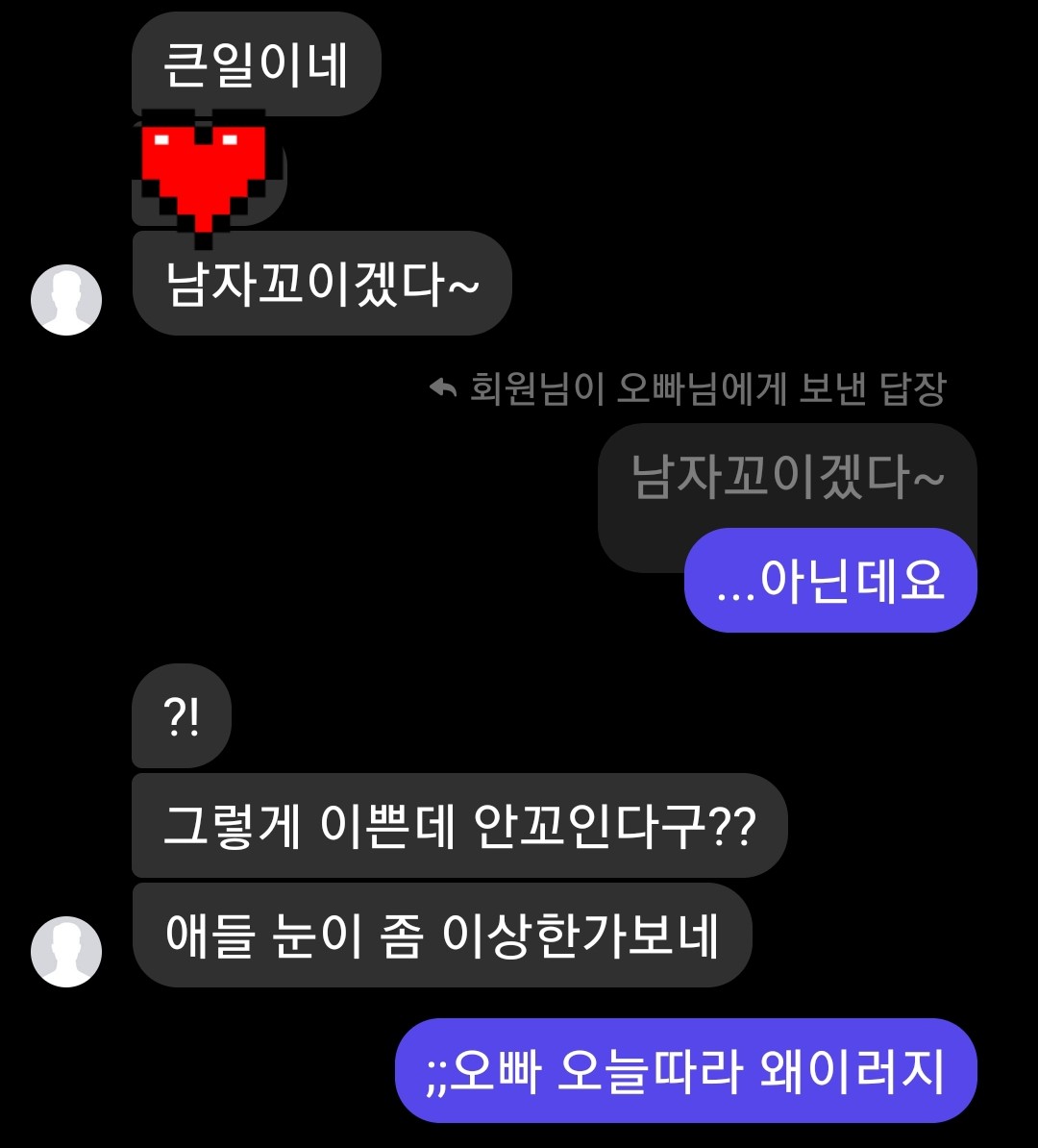The image size is (1038, 1148).
Task: Open the profile avatar beside 애들 눈이 좀 이상한가보네
Action: [66, 951]
